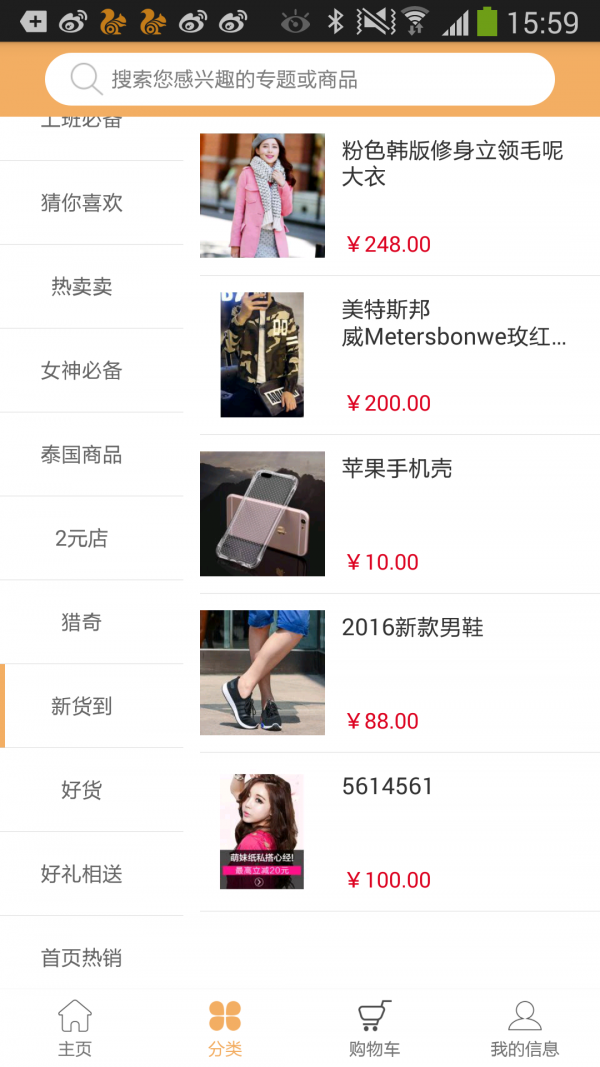View the 2016新款男鞋 product
Viewport: 600px width, 1067px height.
(400, 673)
